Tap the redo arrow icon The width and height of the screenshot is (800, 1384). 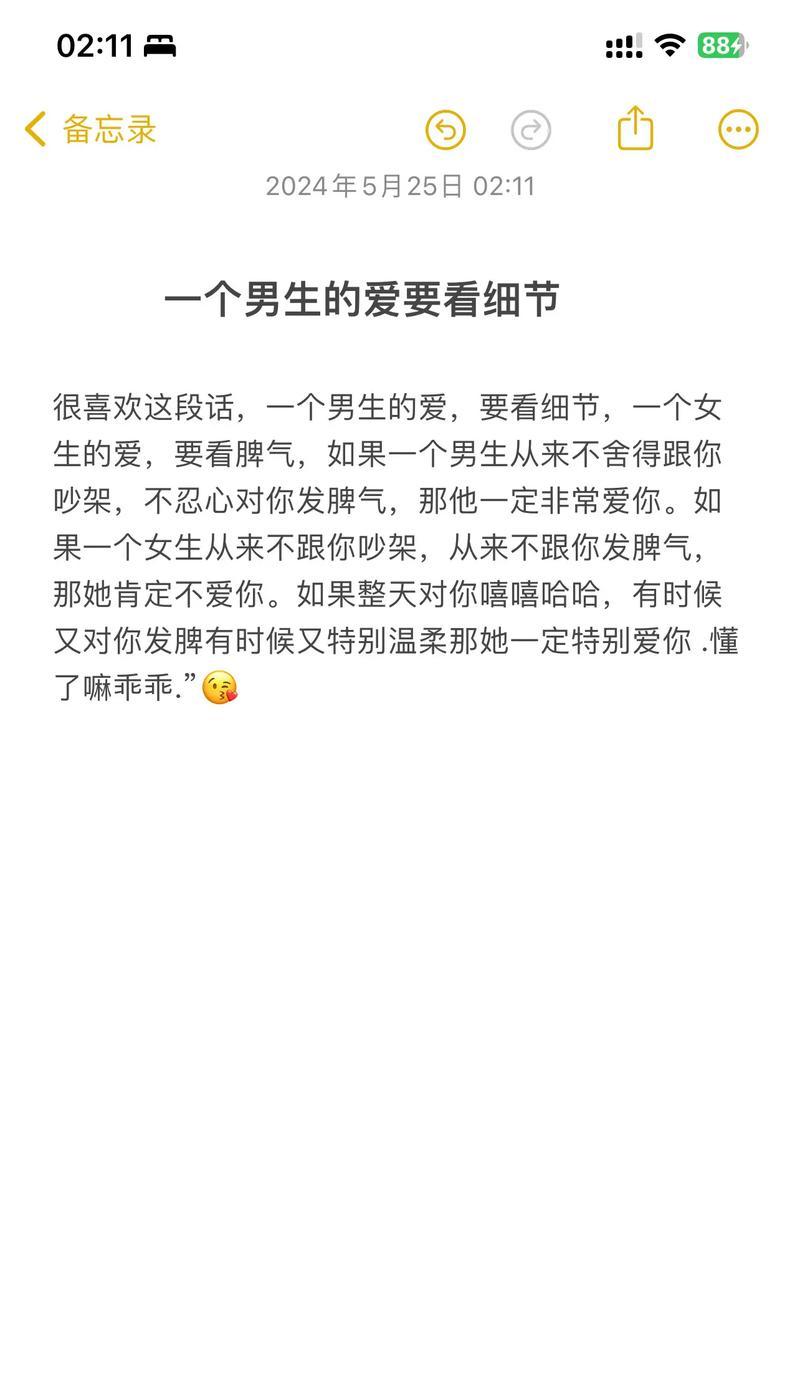pos(531,130)
